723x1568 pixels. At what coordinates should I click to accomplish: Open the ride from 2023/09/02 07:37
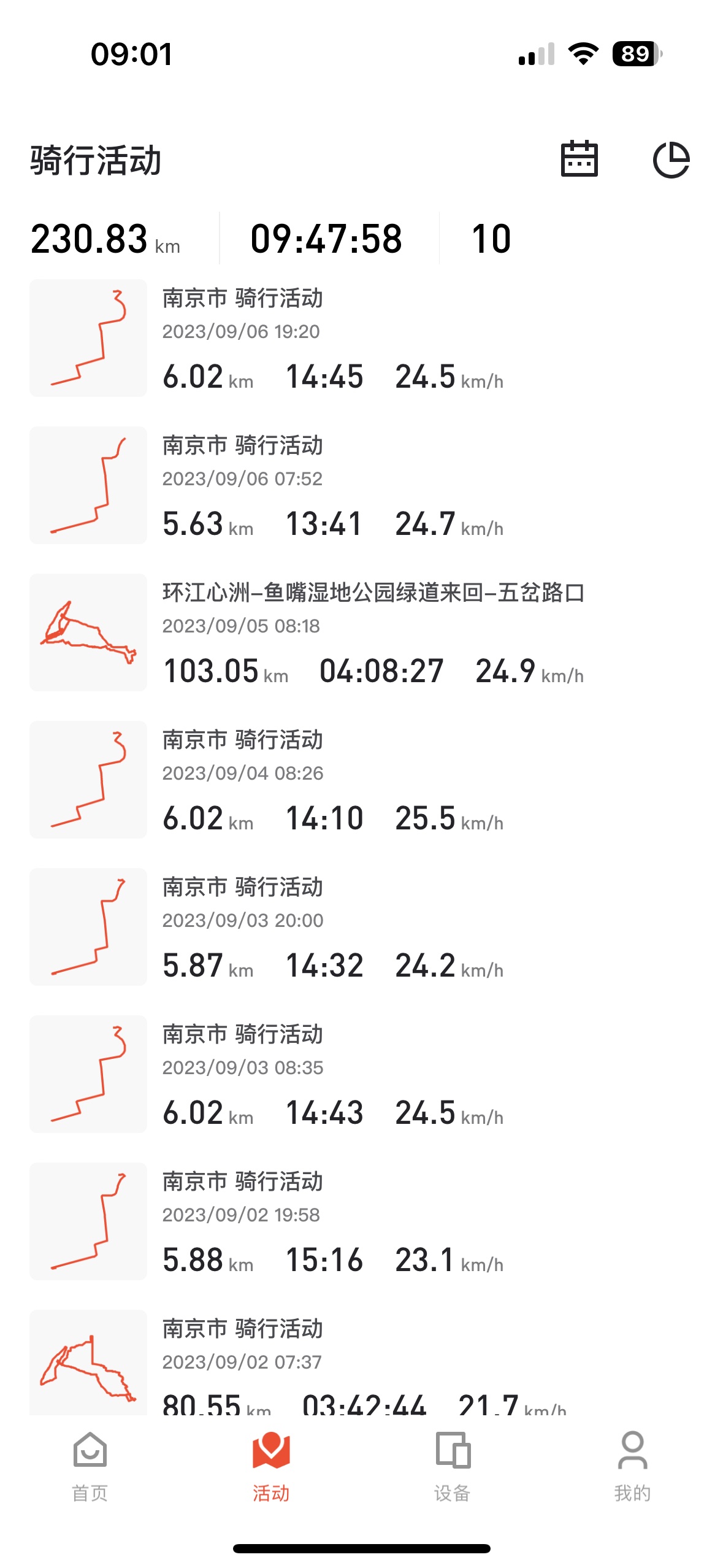(x=361, y=1362)
